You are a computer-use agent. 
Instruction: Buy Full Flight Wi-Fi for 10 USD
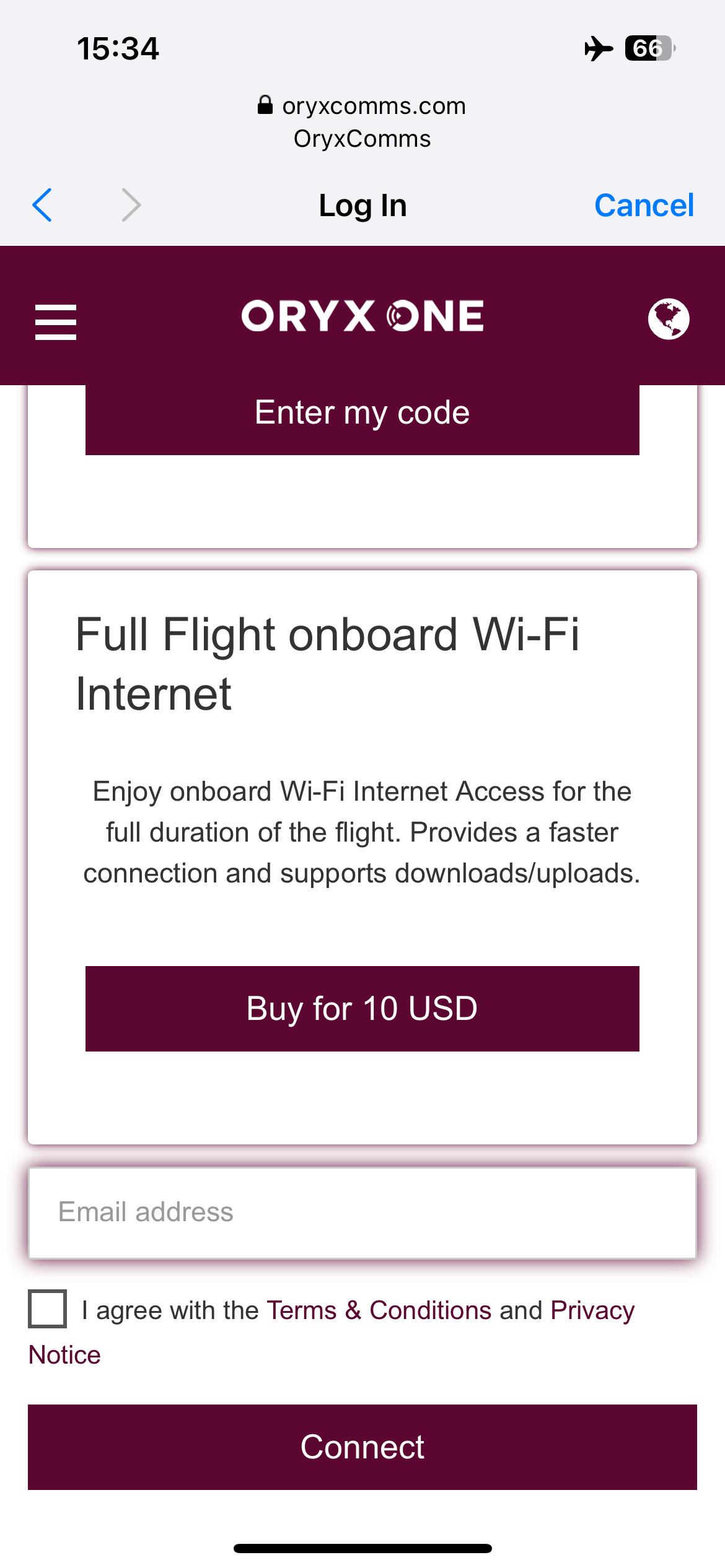pos(362,1008)
